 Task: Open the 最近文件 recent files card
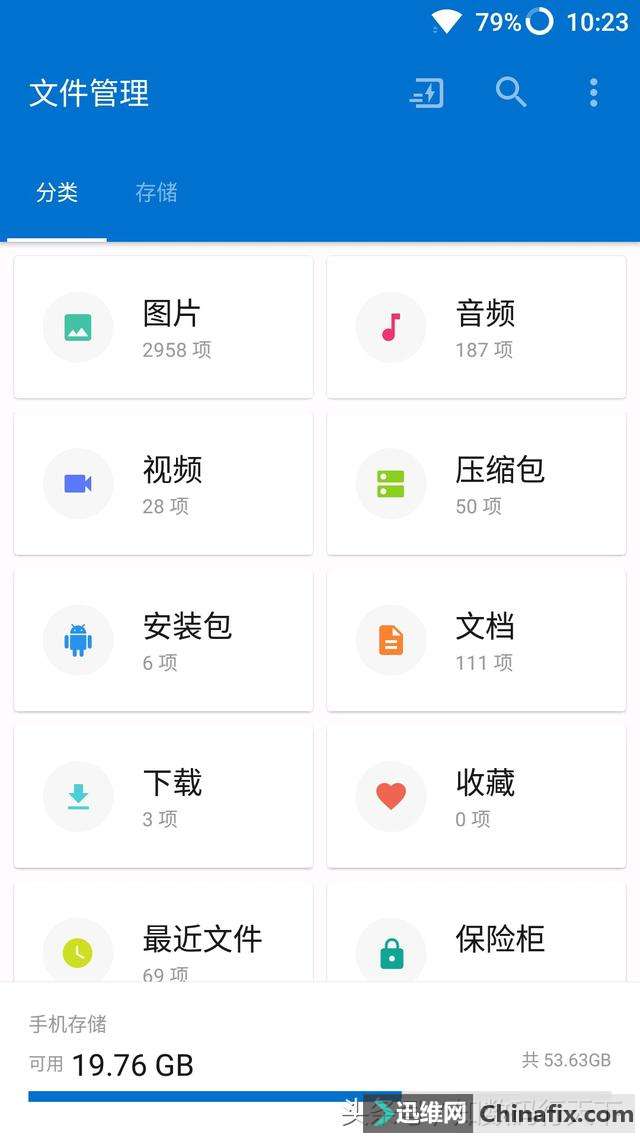pyautogui.click(x=163, y=933)
